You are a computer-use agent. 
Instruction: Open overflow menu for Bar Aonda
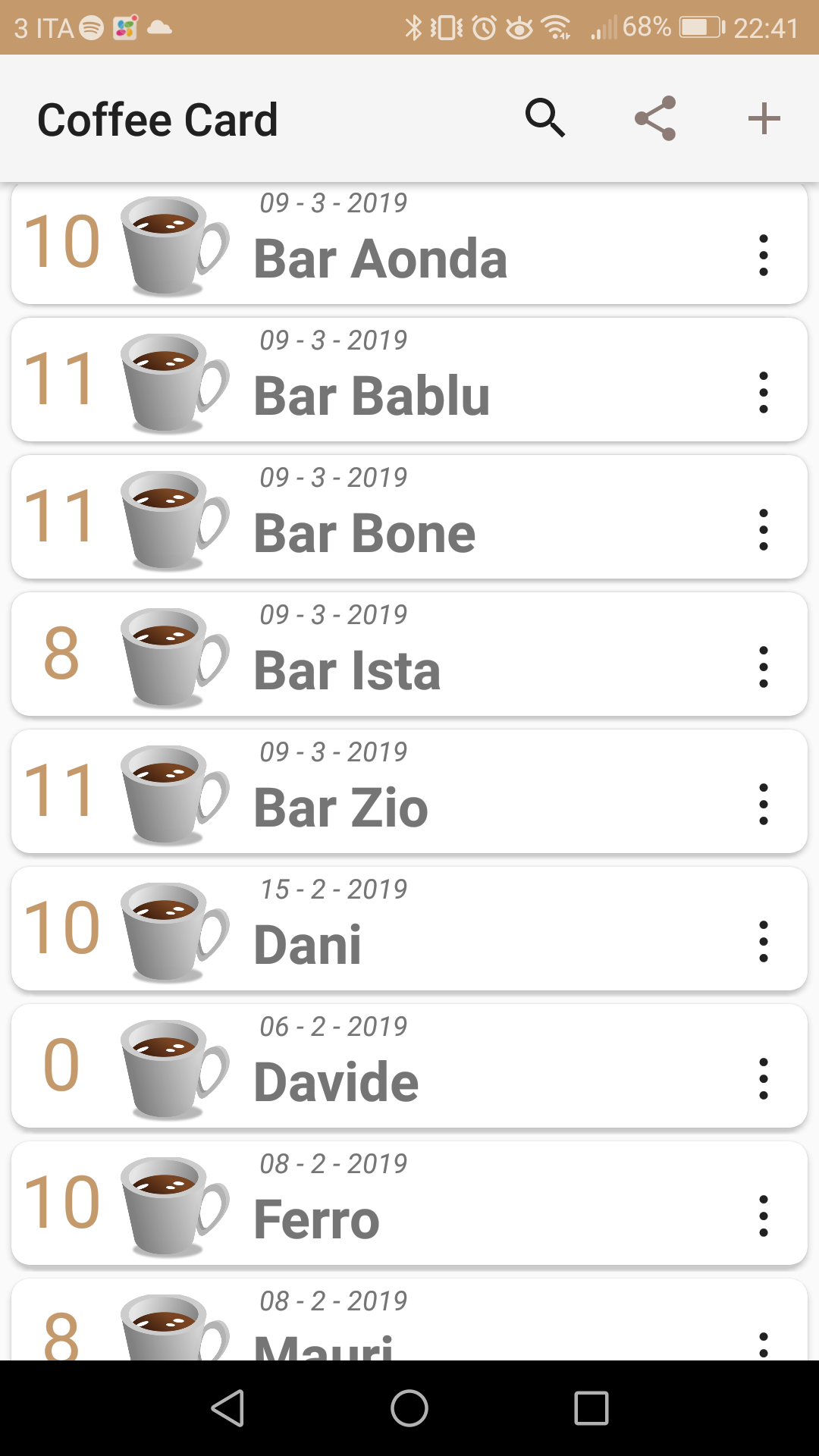(764, 256)
